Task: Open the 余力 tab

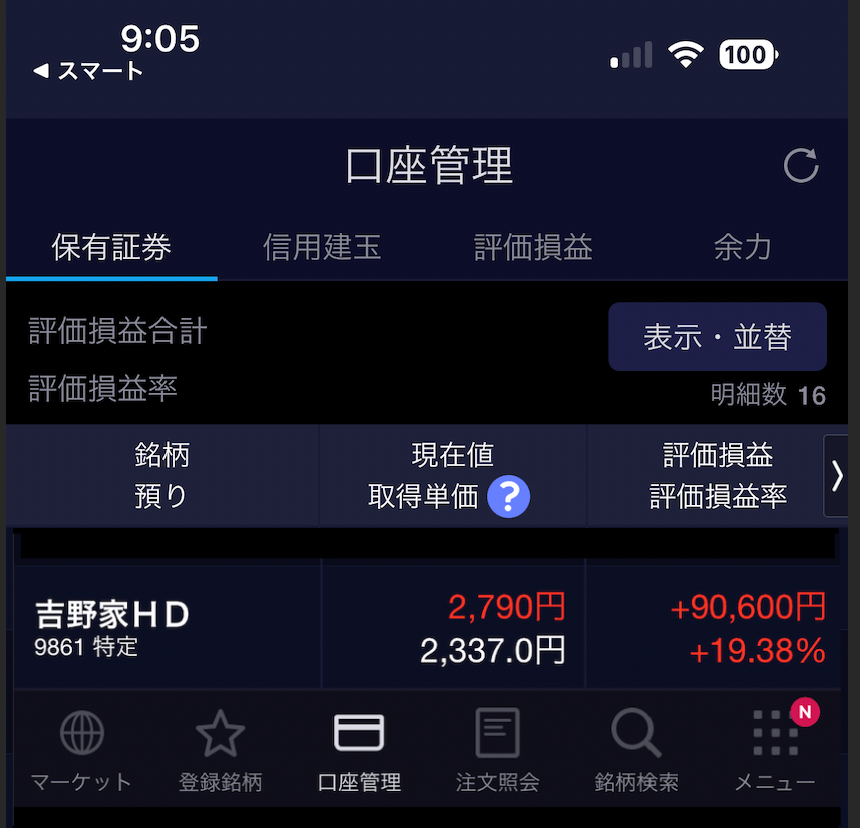Action: point(742,247)
